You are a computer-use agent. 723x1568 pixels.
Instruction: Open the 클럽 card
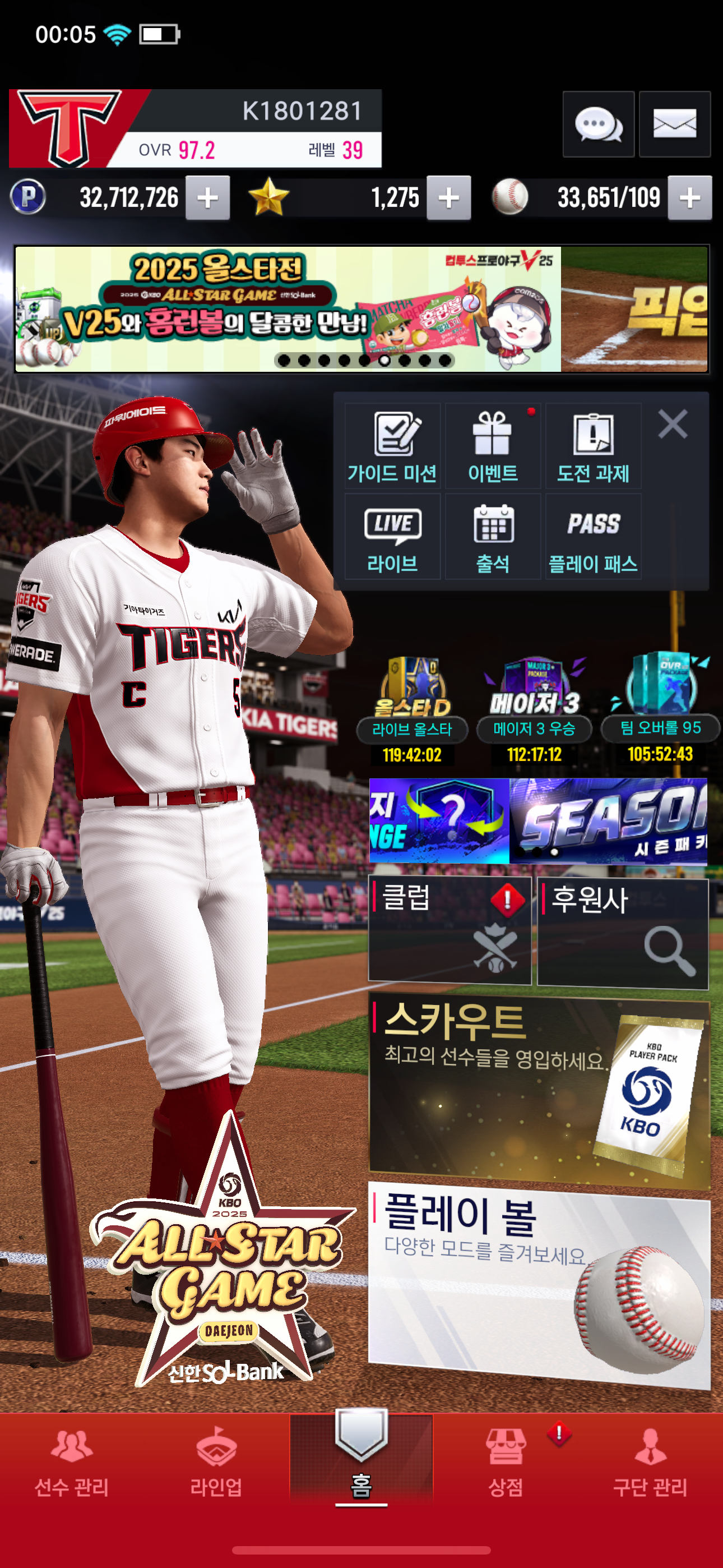click(x=449, y=929)
